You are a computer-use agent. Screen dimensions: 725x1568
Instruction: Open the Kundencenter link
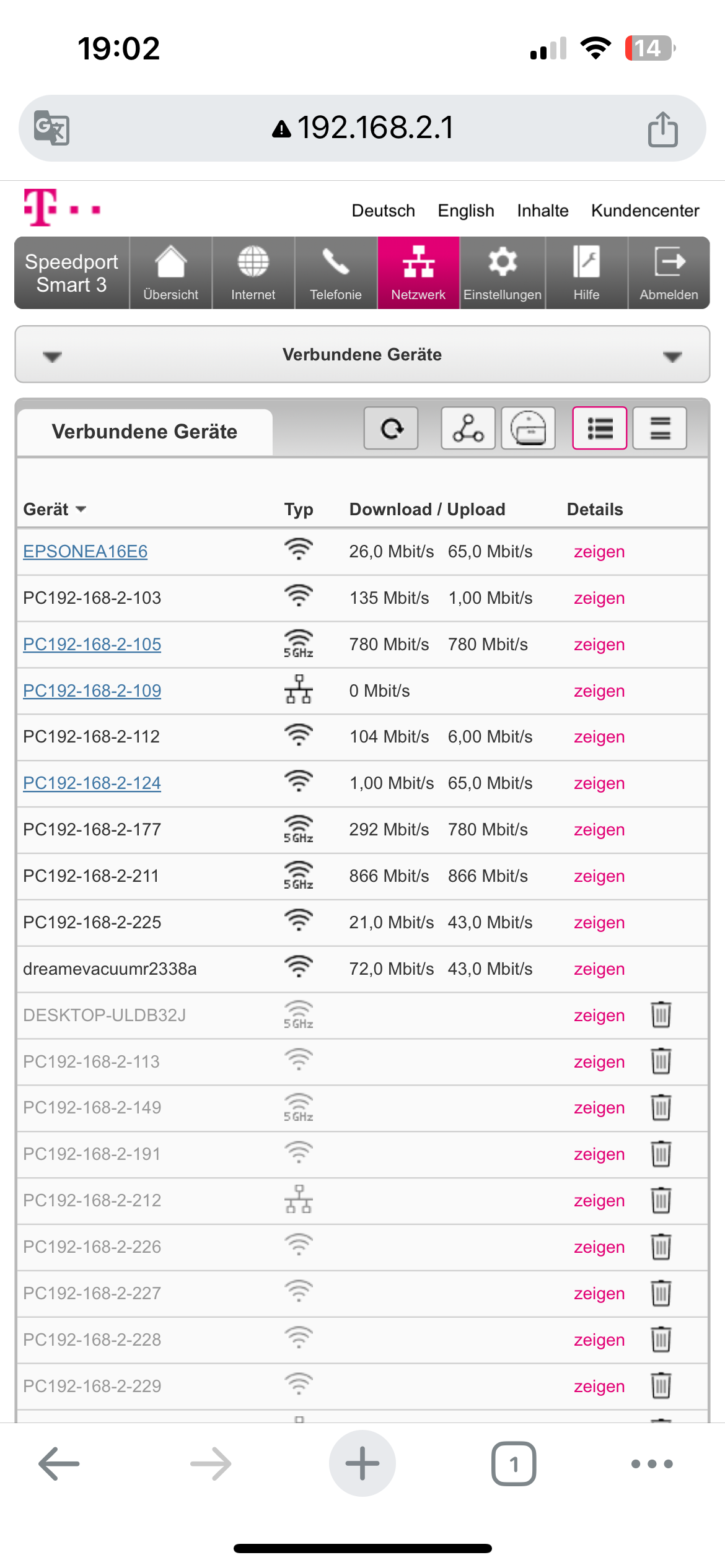[644, 211]
